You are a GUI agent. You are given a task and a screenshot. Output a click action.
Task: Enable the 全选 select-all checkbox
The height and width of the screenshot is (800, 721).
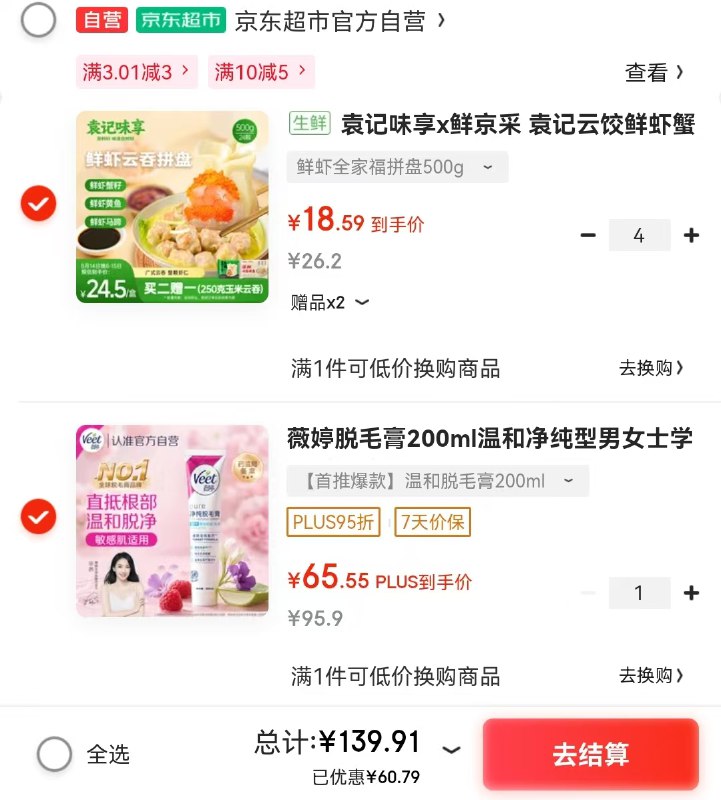coord(38,755)
